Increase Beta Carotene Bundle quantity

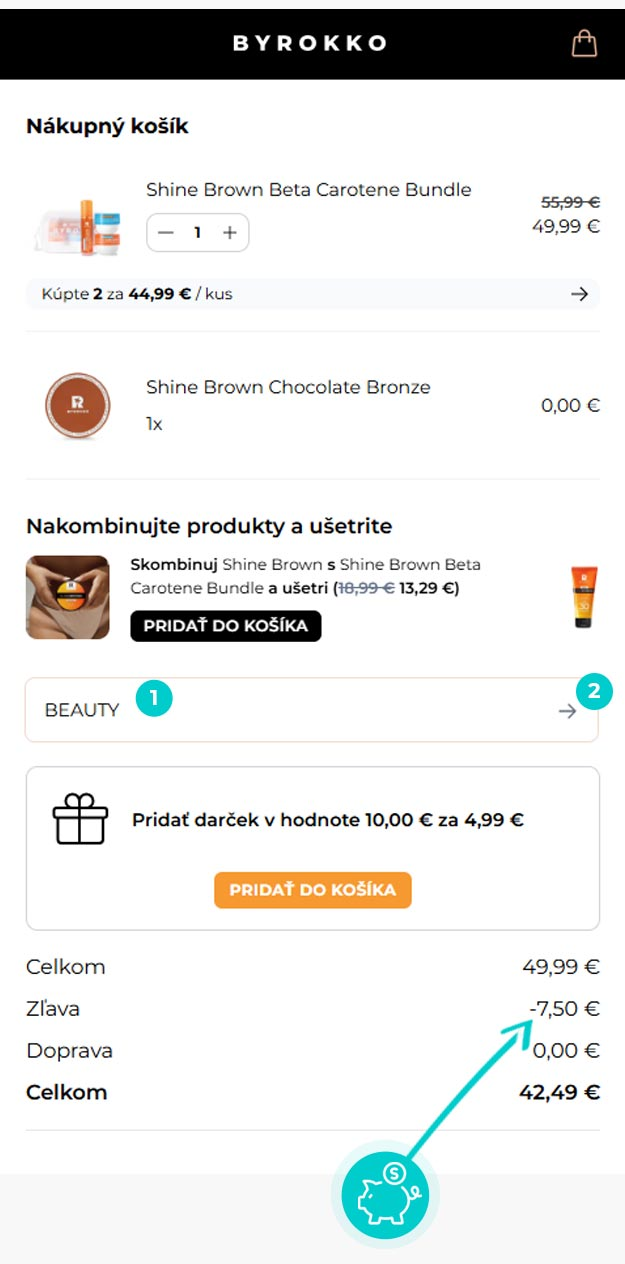(230, 232)
